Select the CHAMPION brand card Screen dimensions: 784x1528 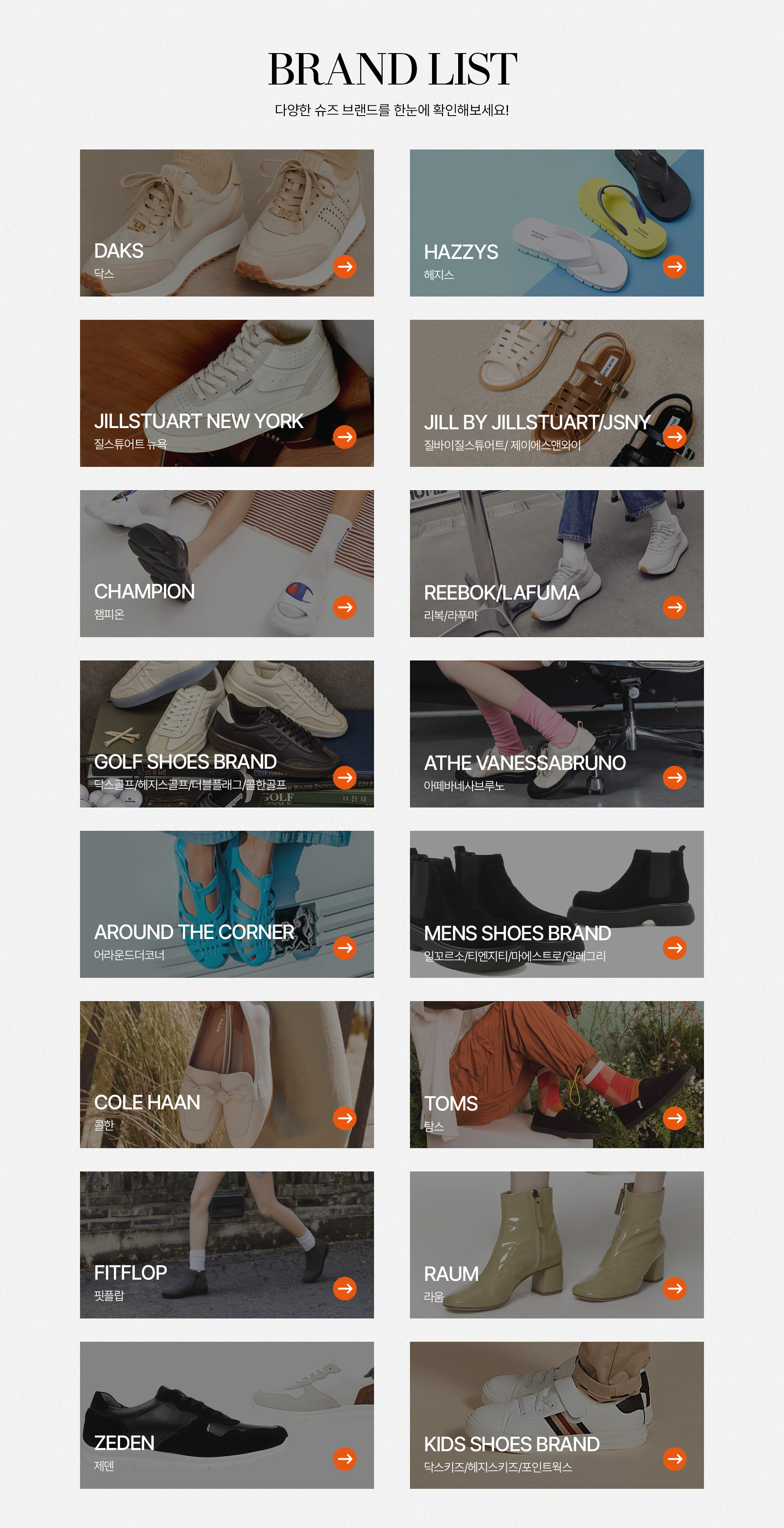(227, 564)
